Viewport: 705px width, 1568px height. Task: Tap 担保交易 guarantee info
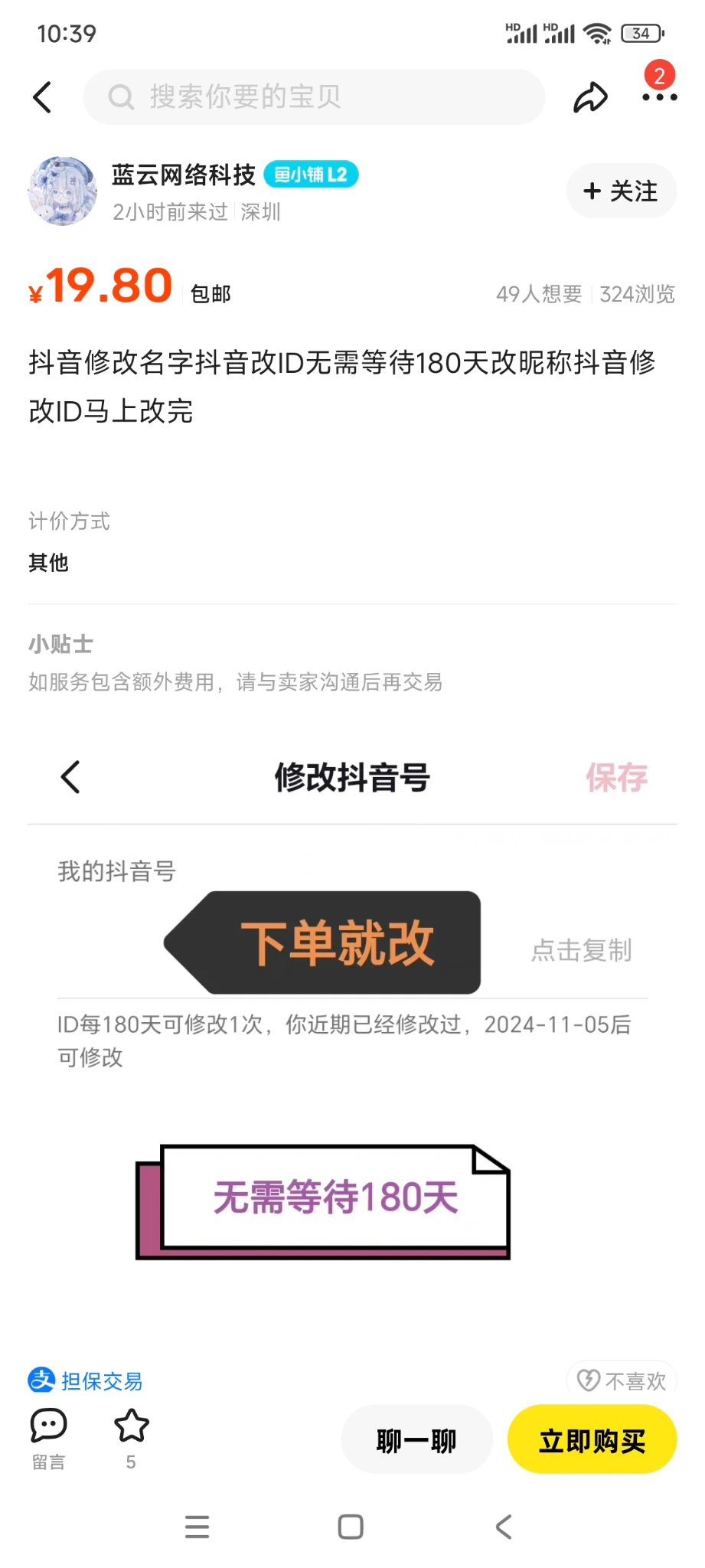tap(86, 1380)
